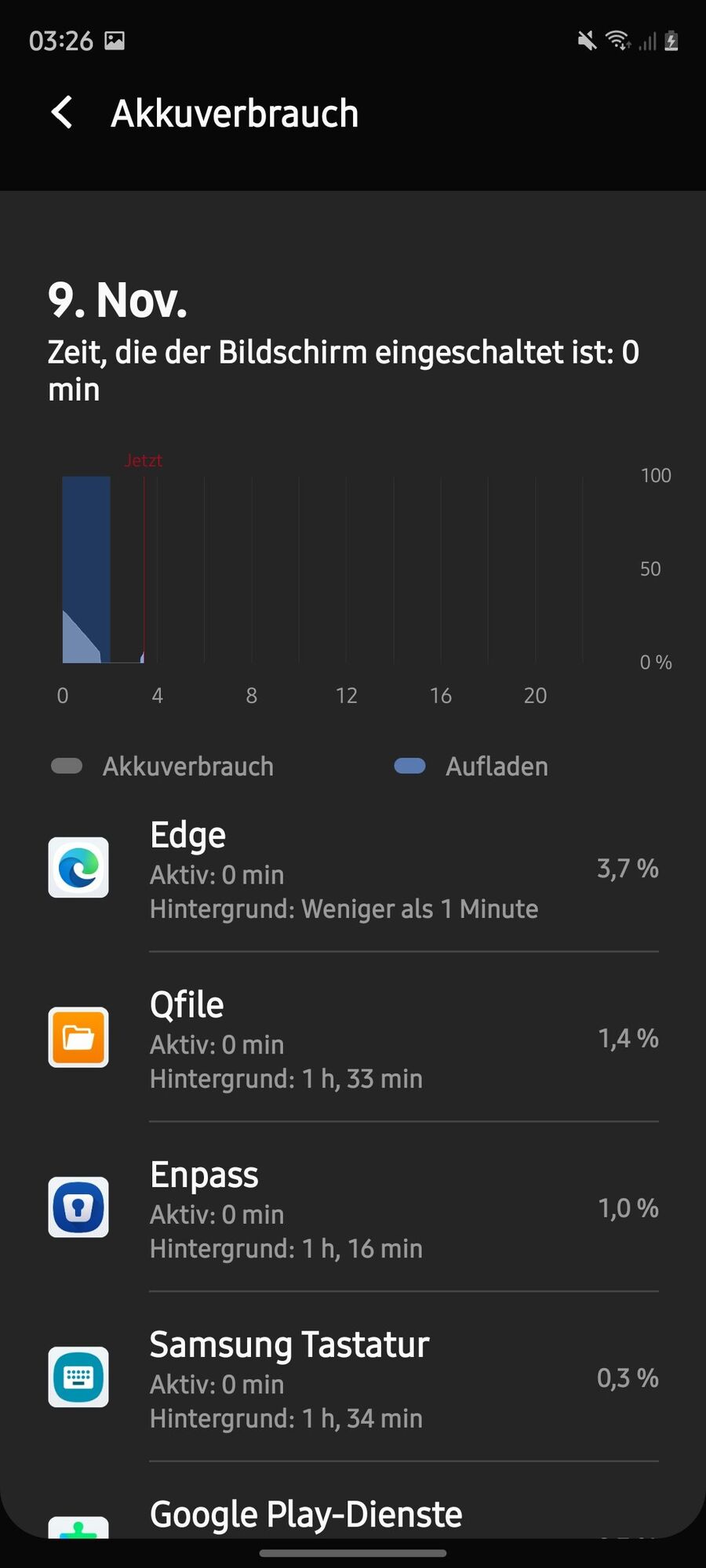
Task: Open Edge battery details via its icon
Action: click(x=78, y=868)
